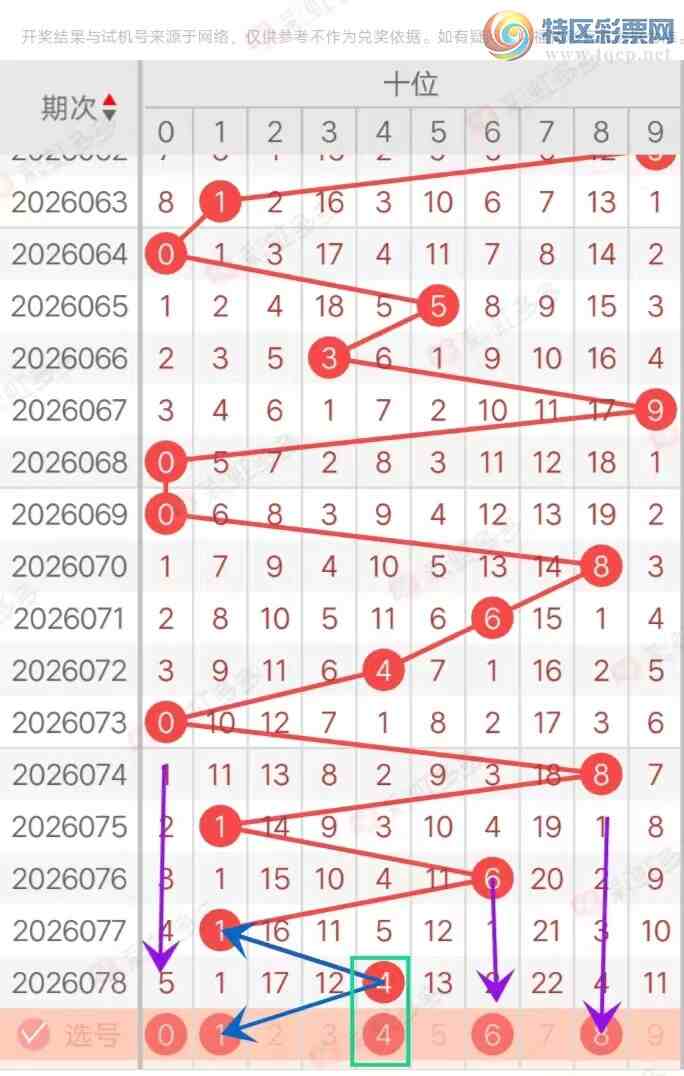
Task: Select number 5 in the 选号 row
Action: tap(438, 1035)
